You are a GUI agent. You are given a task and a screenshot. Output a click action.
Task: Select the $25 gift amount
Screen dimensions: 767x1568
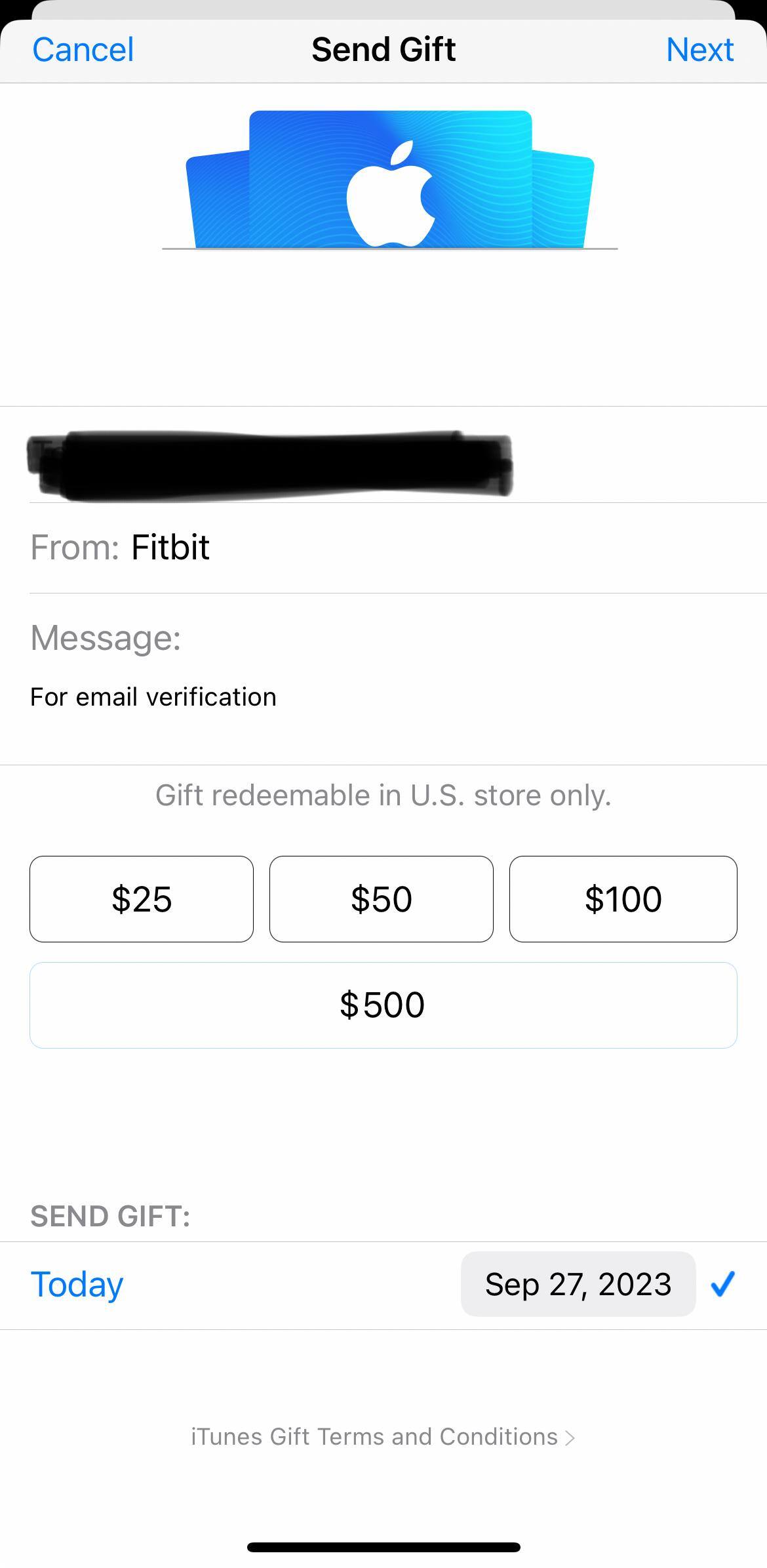pyautogui.click(x=142, y=898)
